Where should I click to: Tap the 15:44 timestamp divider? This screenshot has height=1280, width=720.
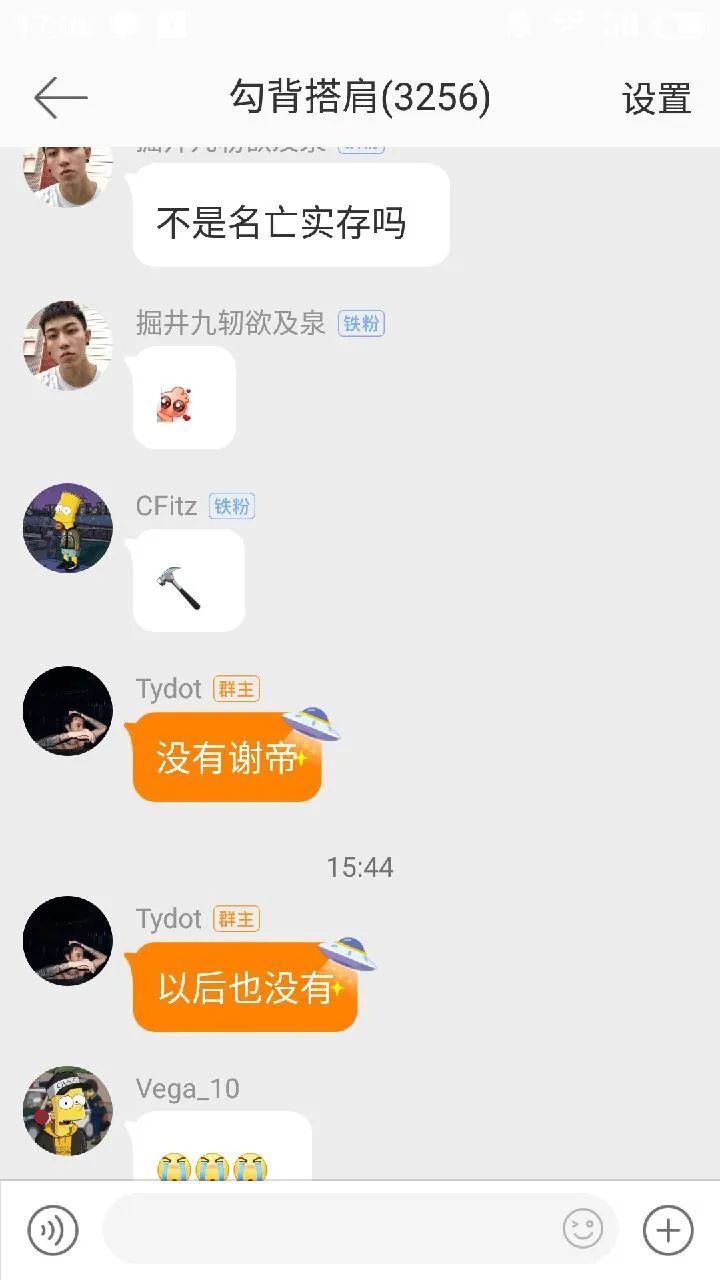tap(360, 868)
